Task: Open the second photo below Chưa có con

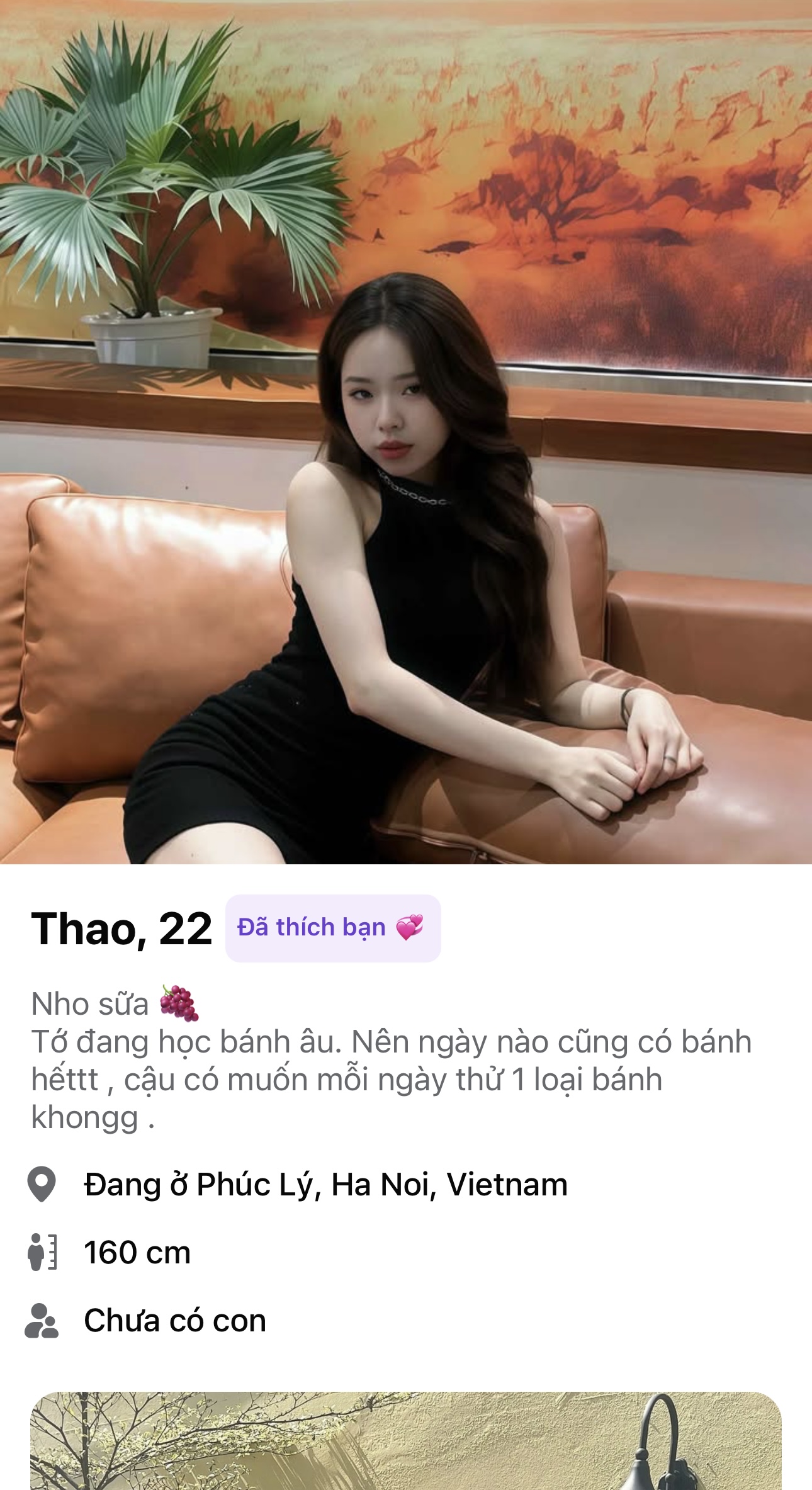Action: pyautogui.click(x=406, y=1442)
